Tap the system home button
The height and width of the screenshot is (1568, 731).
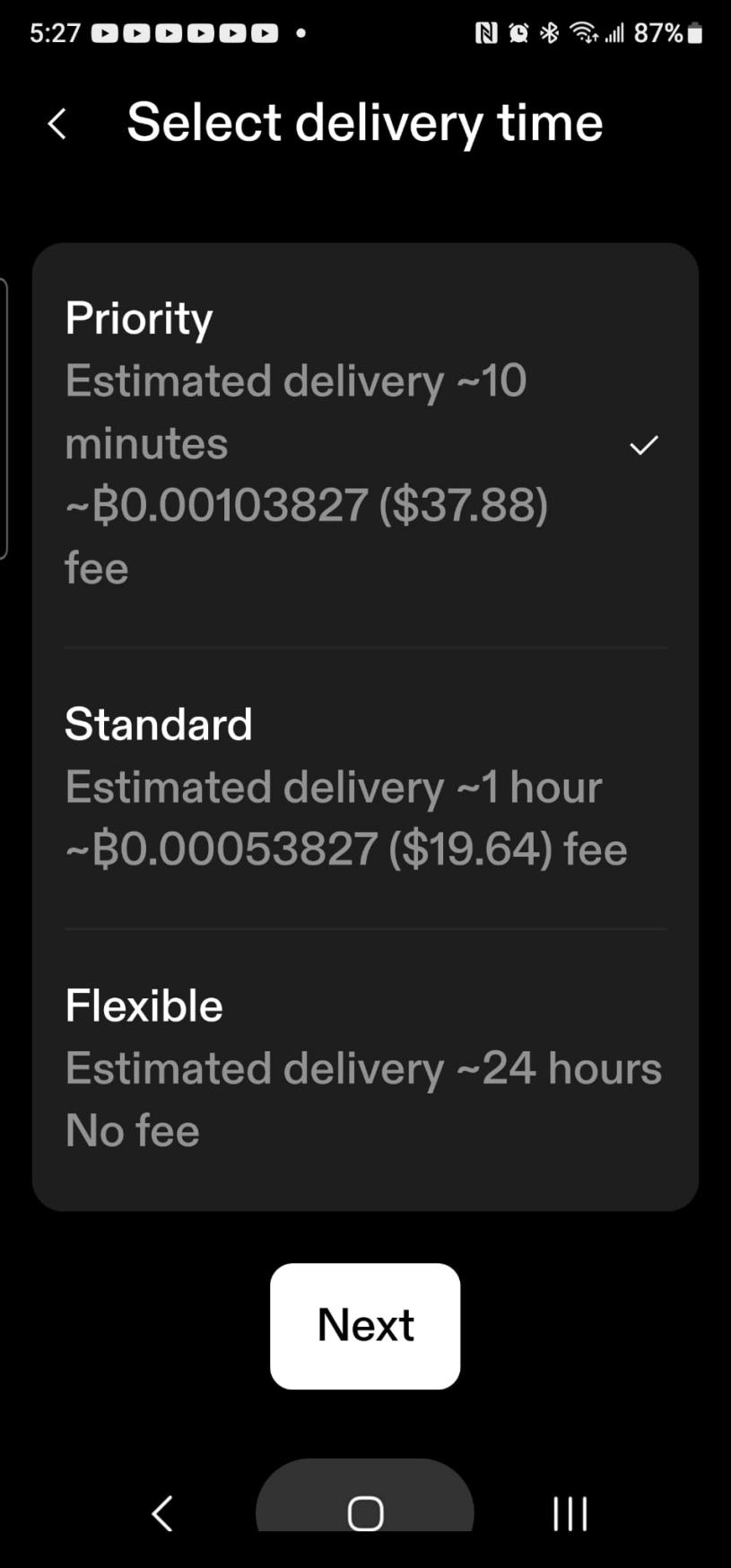(365, 1513)
